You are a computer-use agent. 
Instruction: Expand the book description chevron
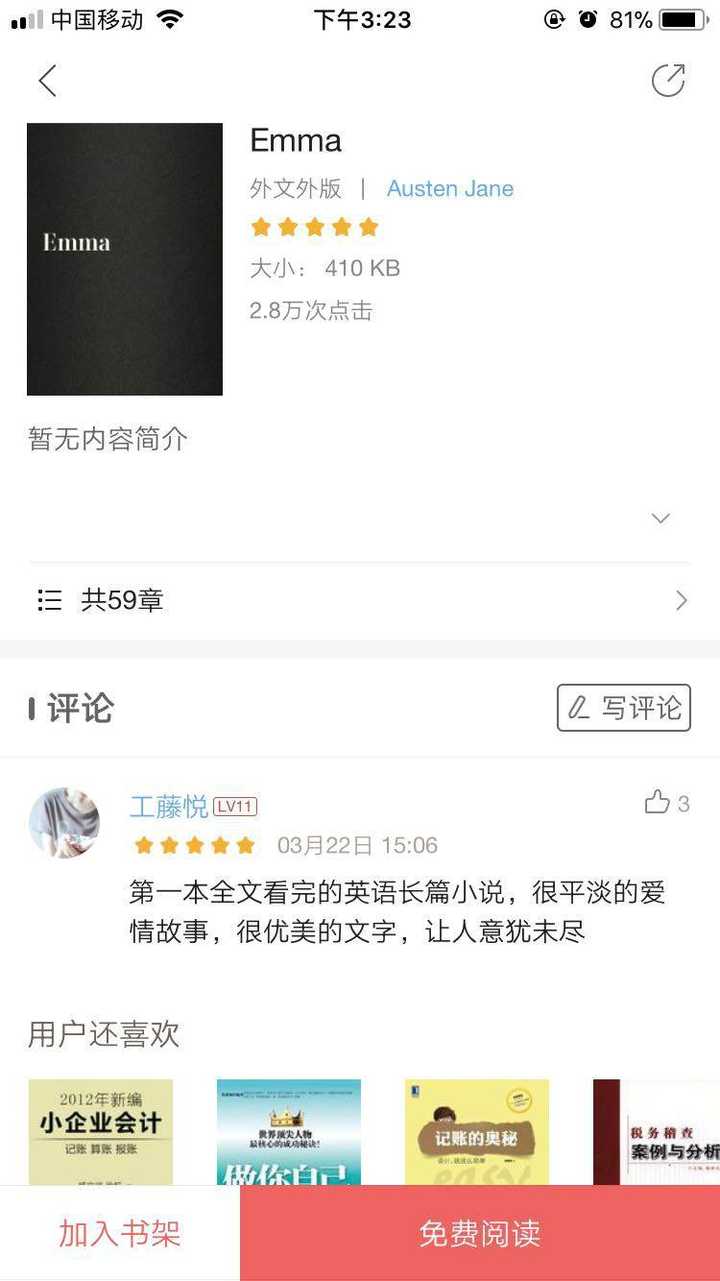(660, 518)
